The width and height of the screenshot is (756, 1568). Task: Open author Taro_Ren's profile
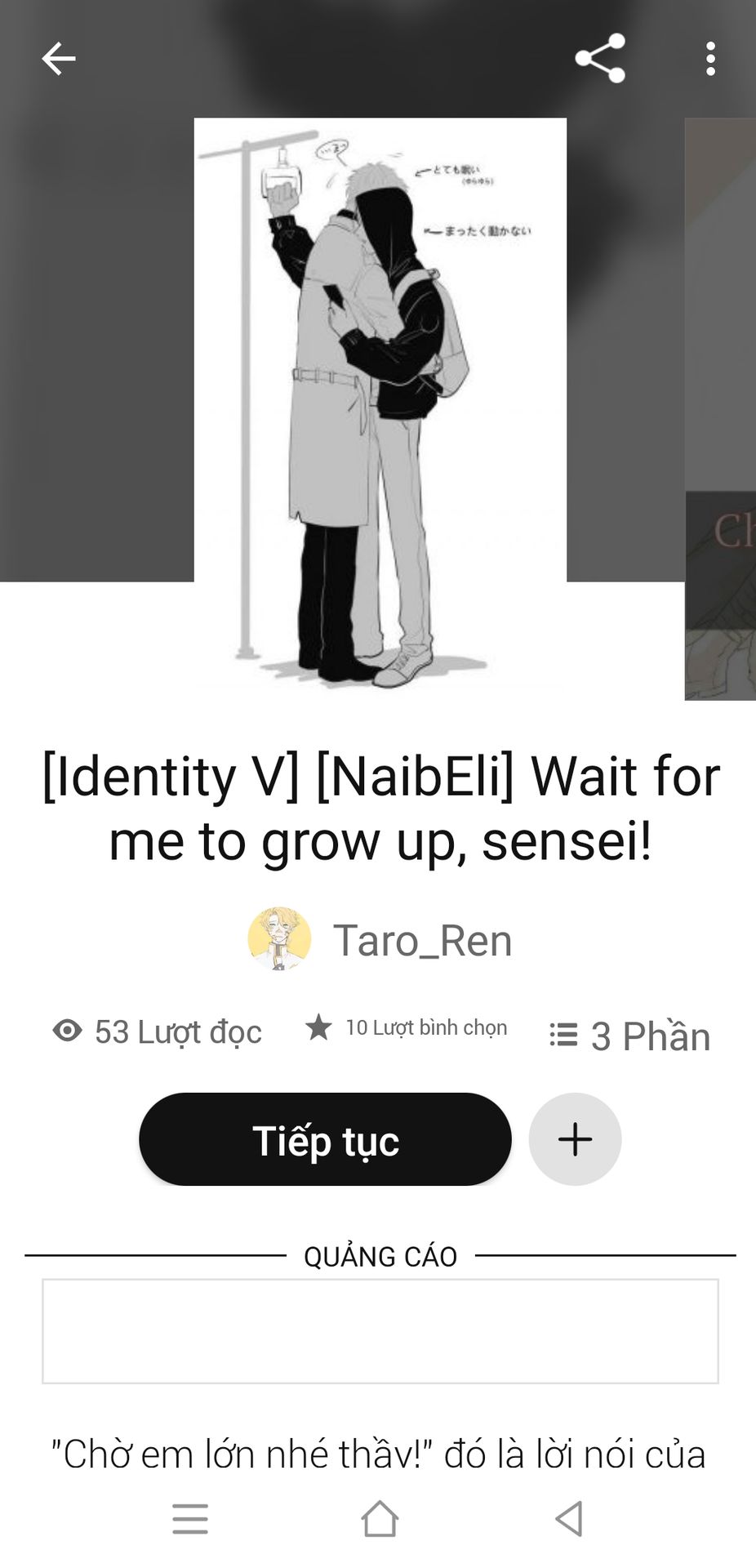[380, 939]
